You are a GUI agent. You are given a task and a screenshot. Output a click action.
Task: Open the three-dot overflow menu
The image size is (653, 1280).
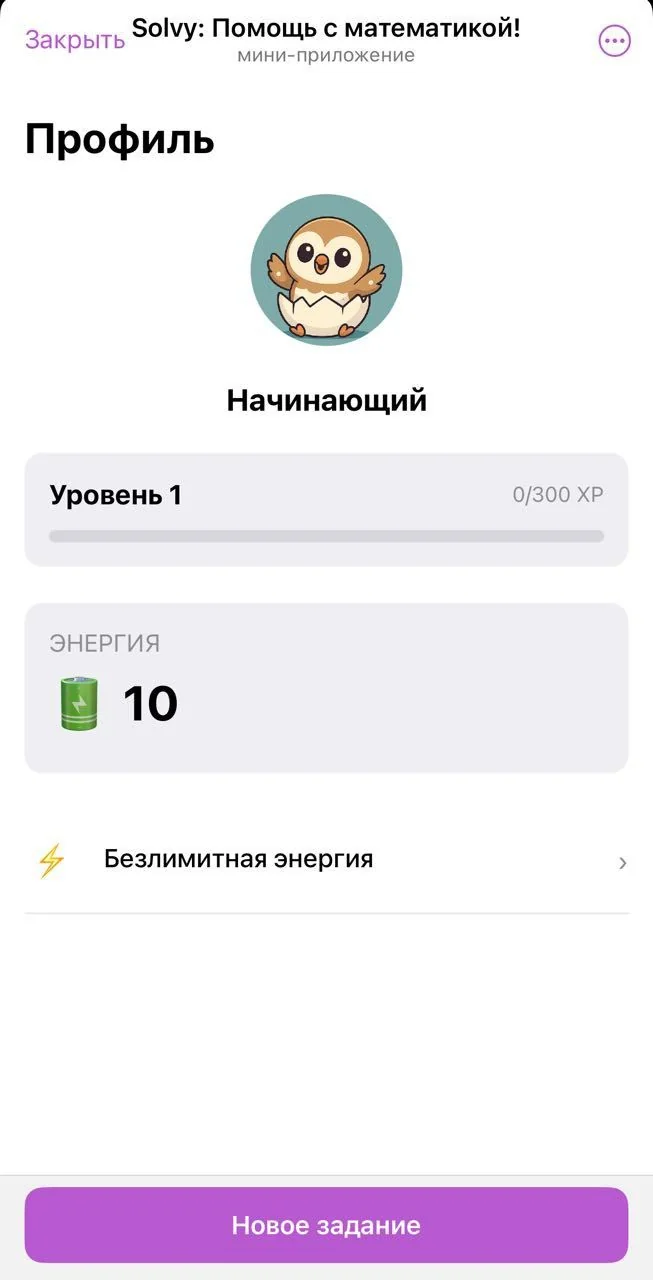click(614, 41)
